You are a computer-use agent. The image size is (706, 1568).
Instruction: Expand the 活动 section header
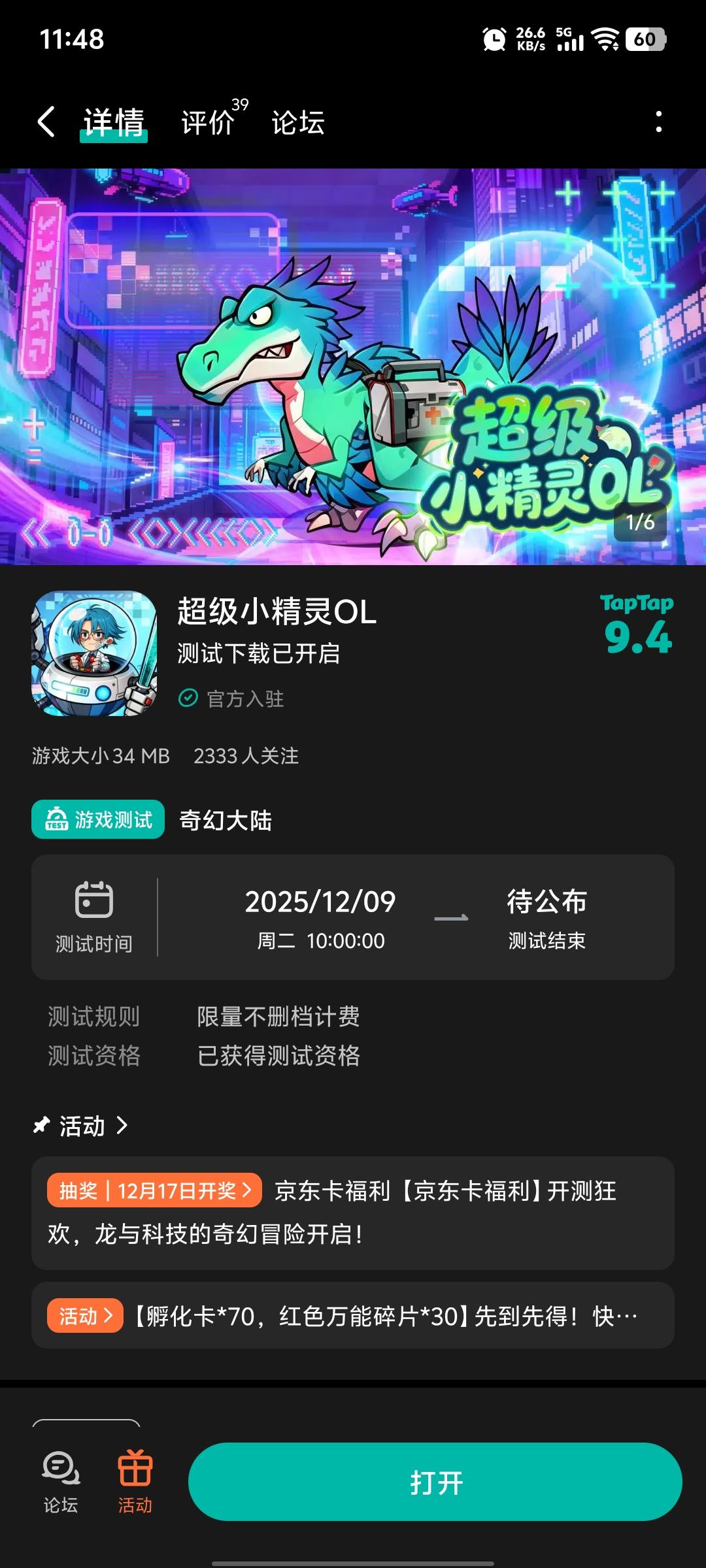(82, 1126)
